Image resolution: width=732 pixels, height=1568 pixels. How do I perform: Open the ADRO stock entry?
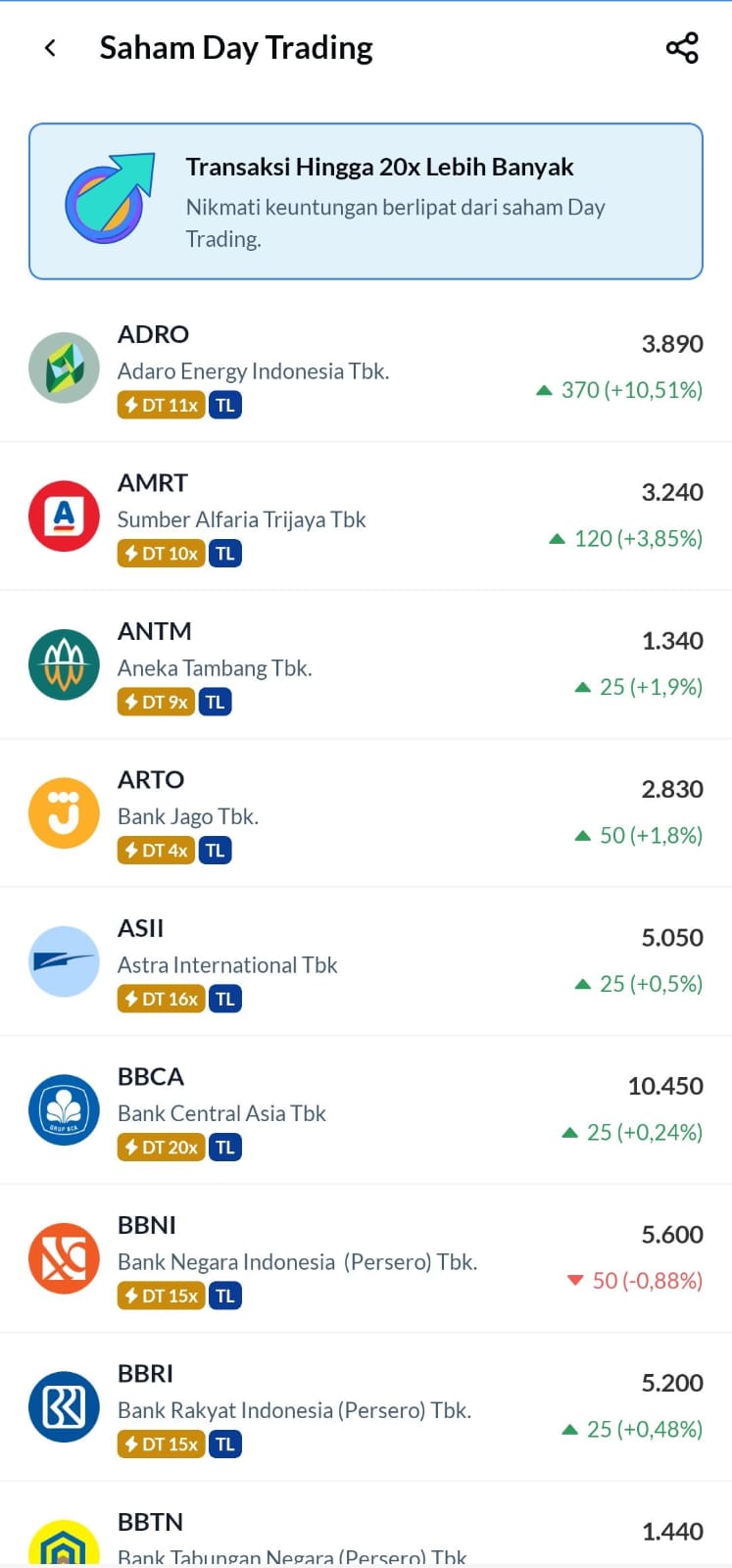pyautogui.click(x=366, y=367)
